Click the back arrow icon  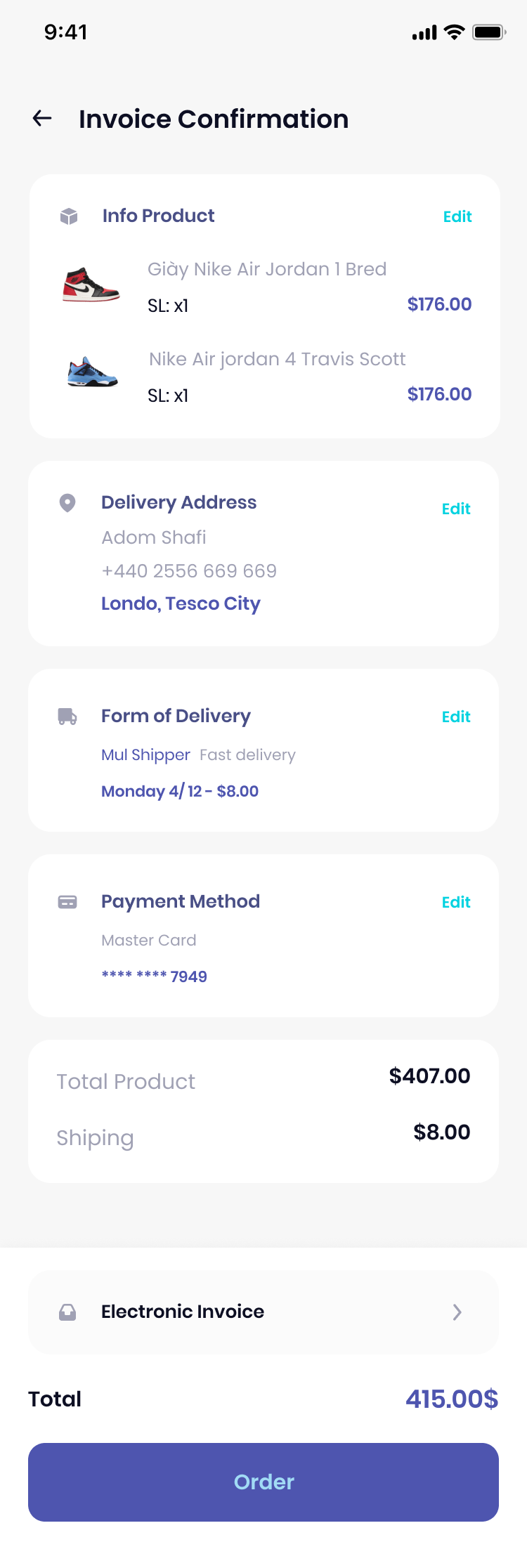pyautogui.click(x=42, y=118)
